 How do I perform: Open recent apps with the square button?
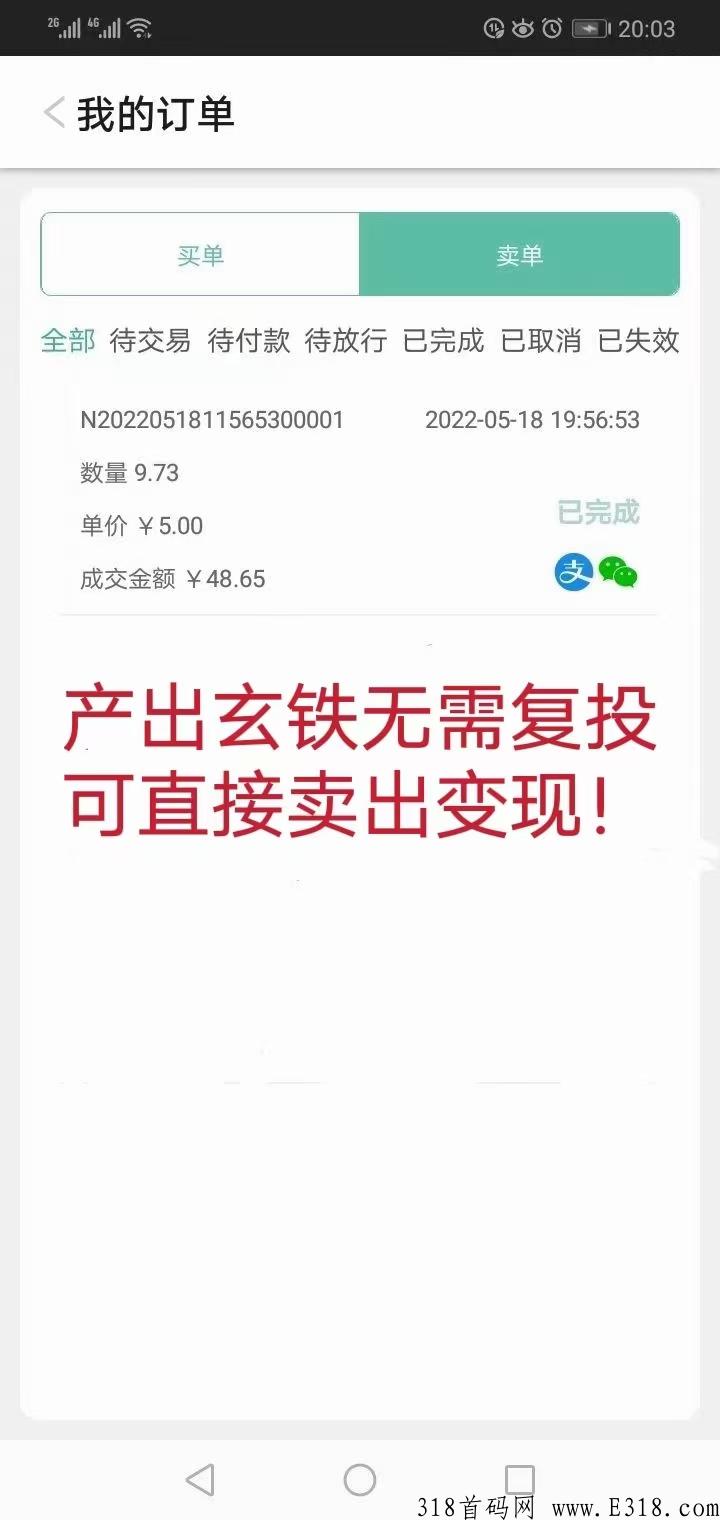point(517,1477)
